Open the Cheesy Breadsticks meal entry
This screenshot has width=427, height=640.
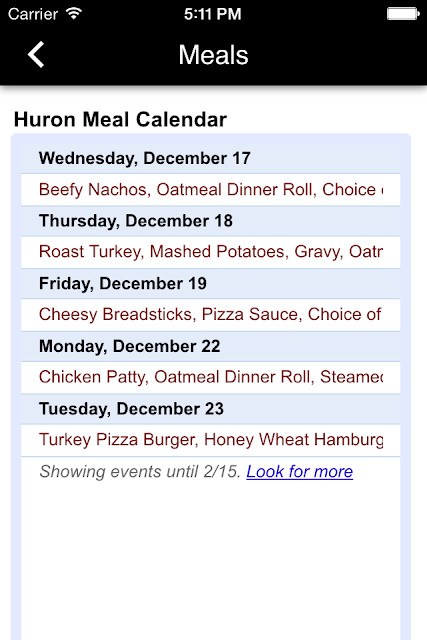[211, 315]
